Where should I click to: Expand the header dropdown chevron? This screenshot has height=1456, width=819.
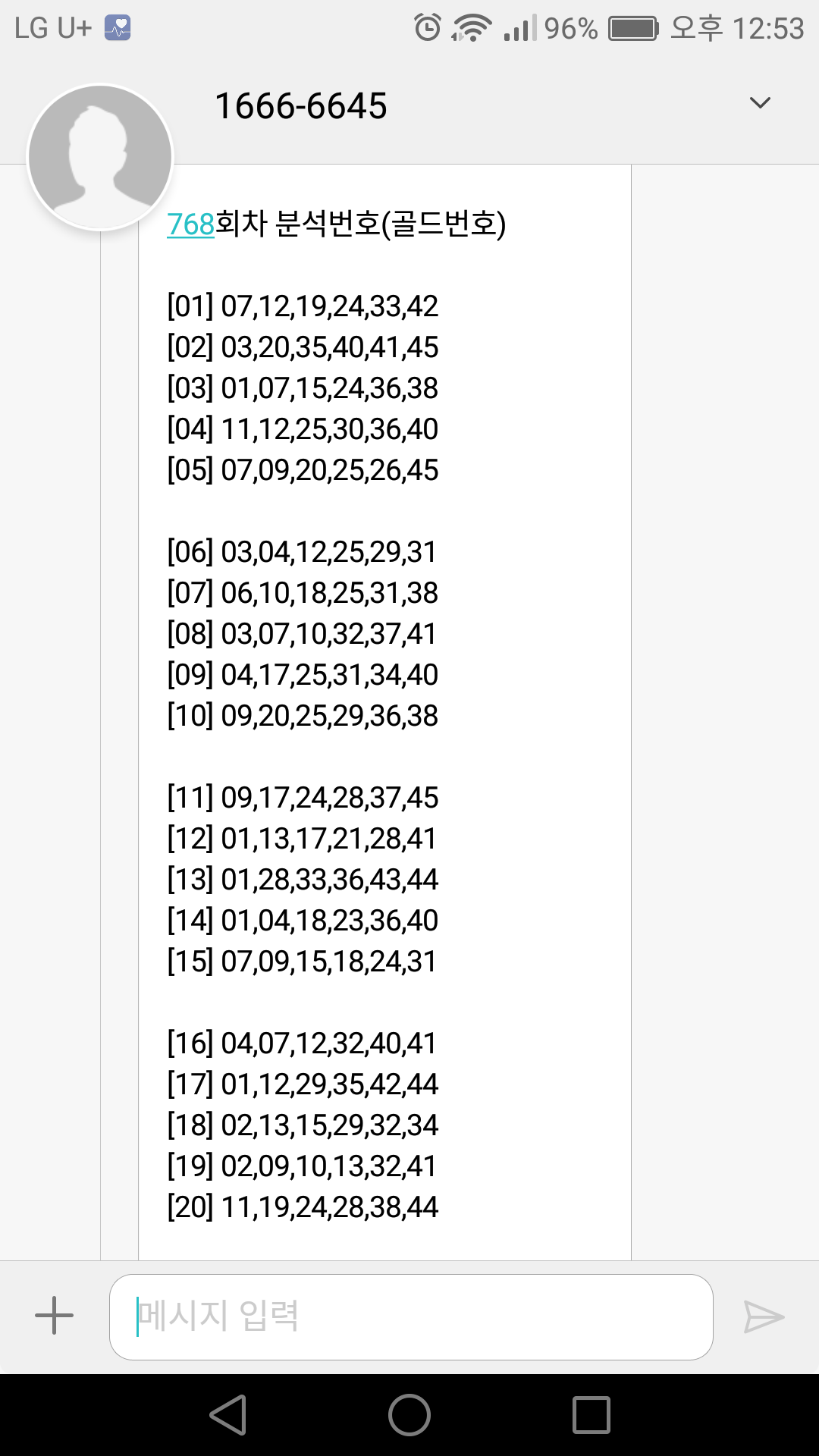pyautogui.click(x=759, y=103)
